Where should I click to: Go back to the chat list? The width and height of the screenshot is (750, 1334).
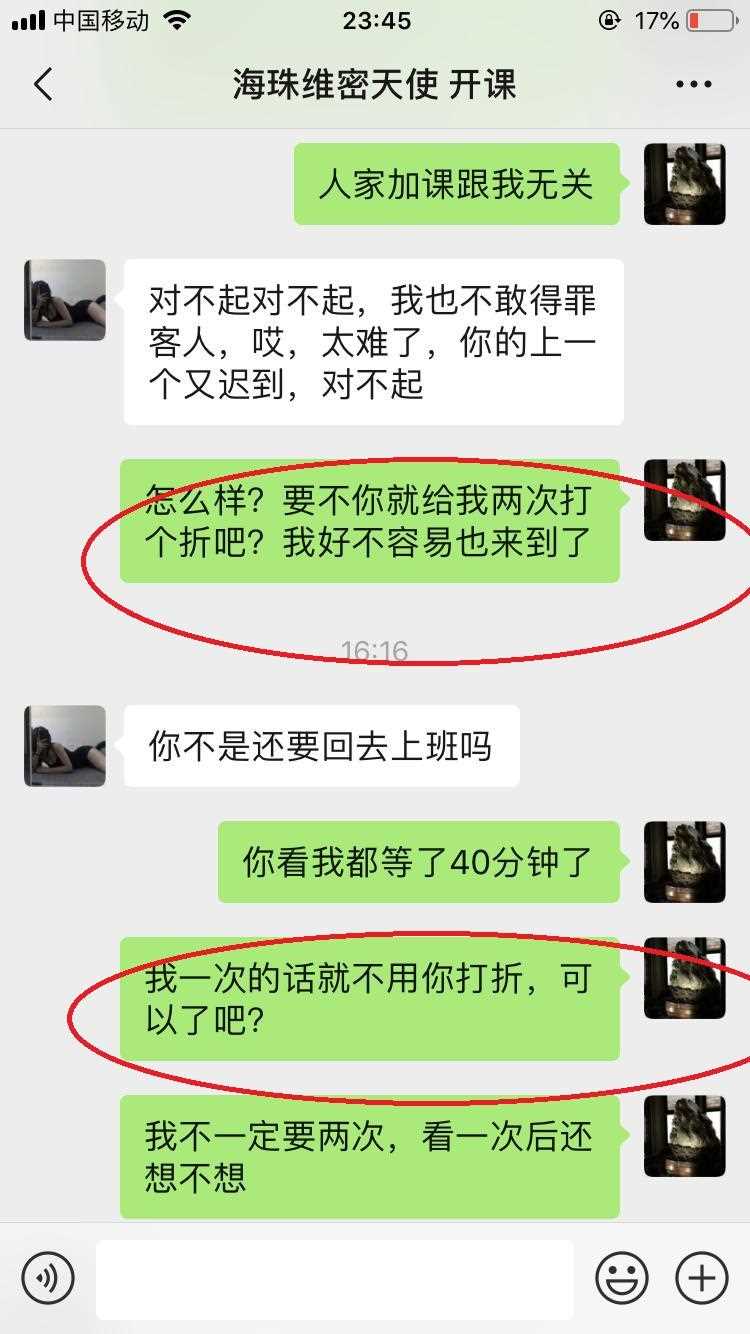click(43, 85)
